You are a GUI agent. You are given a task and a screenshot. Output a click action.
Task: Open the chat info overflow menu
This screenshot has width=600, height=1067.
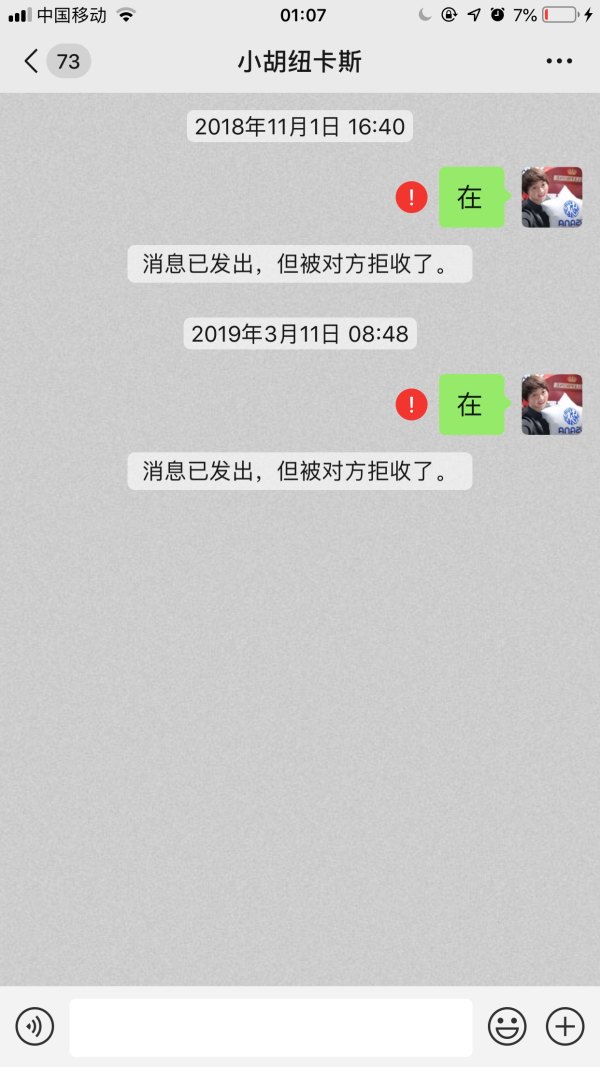559,62
